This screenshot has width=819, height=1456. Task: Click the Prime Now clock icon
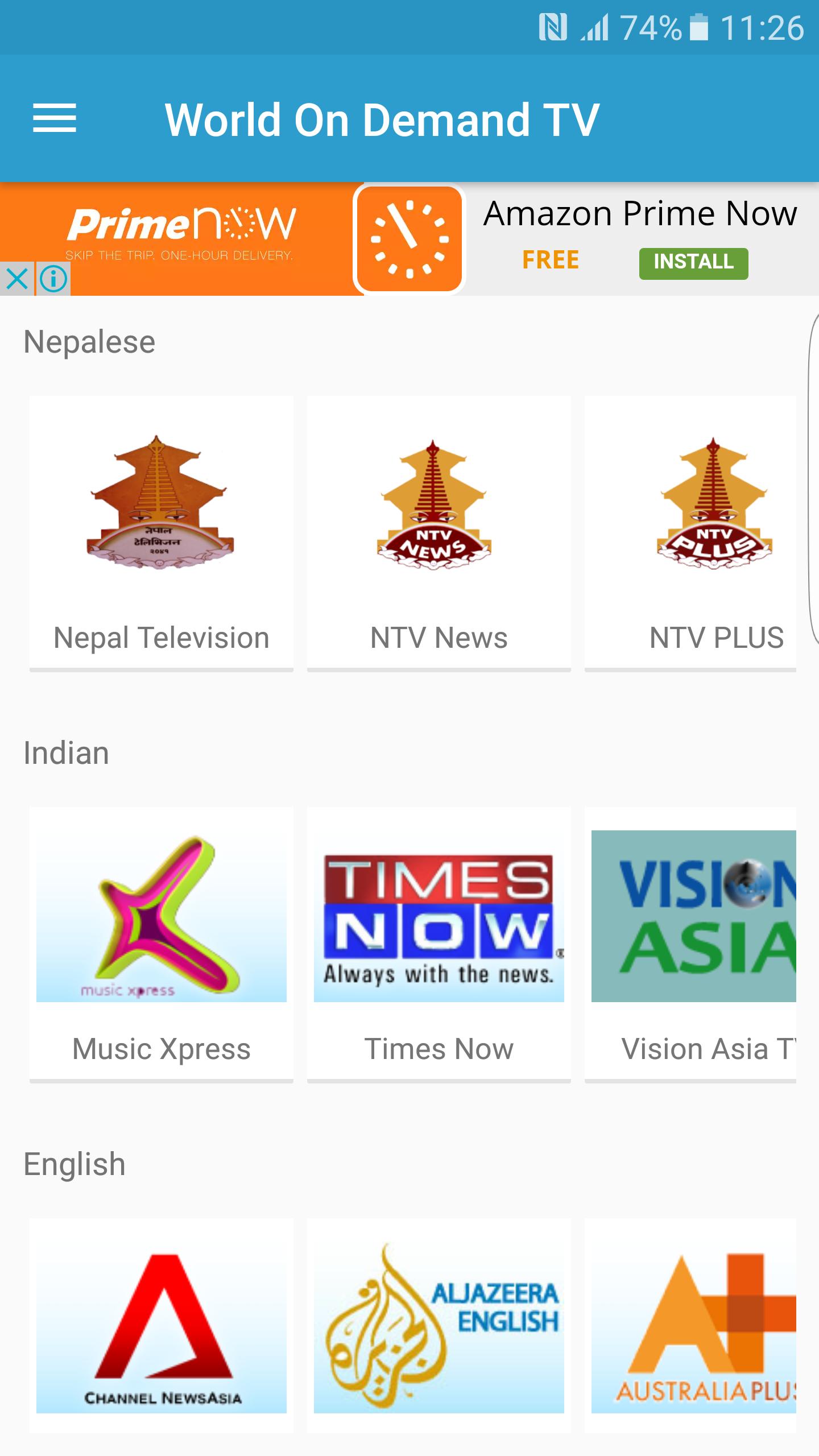pos(411,239)
